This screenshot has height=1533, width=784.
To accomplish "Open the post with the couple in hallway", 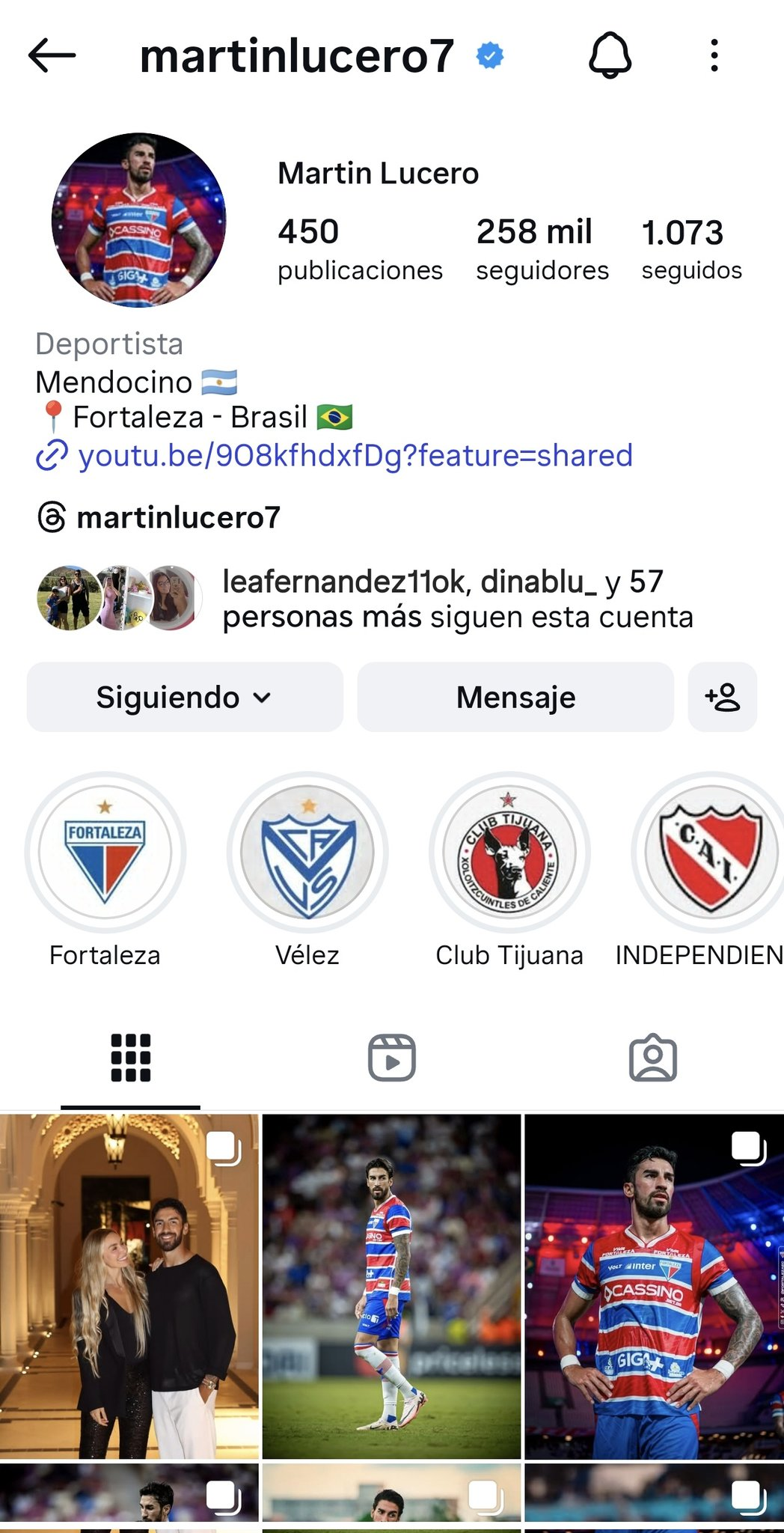I will (129, 1286).
